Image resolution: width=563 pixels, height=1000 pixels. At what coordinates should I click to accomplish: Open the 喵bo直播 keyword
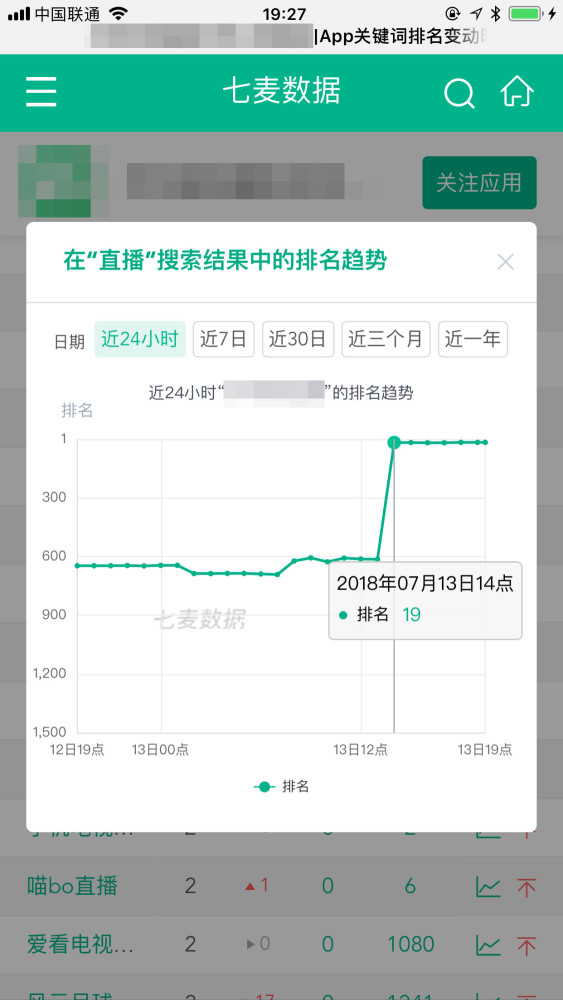(x=73, y=886)
